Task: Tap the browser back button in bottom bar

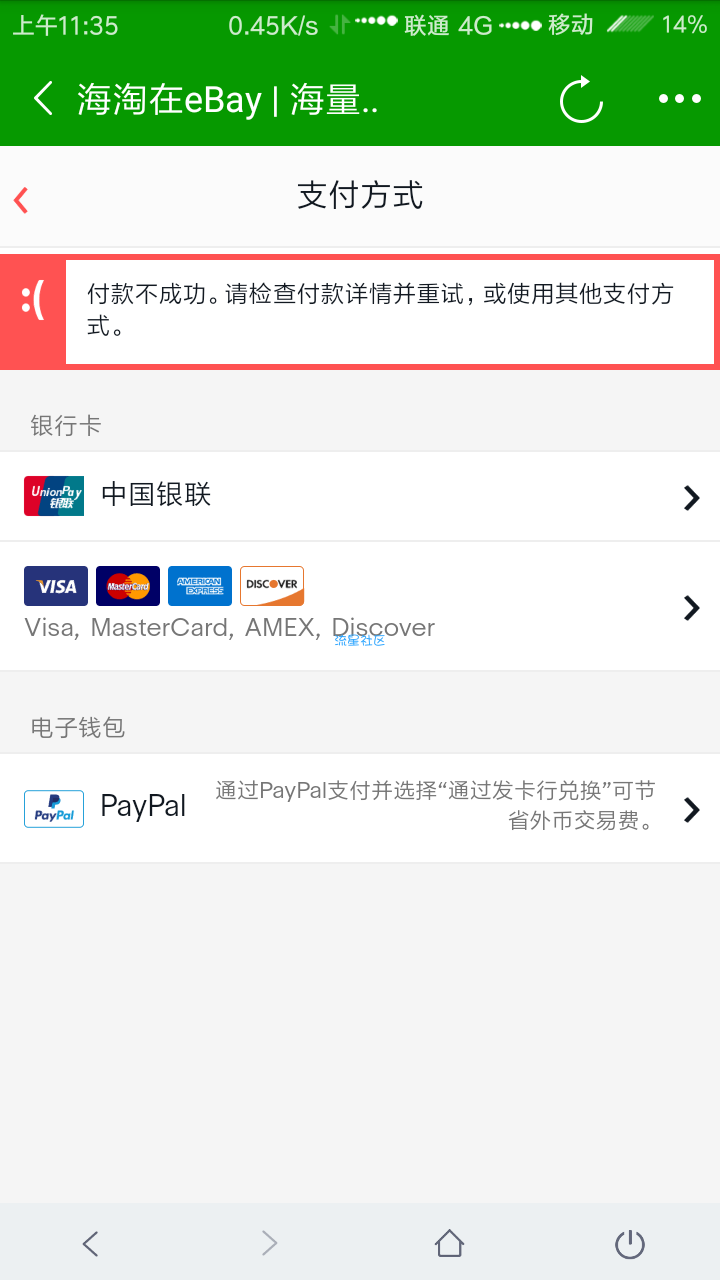Action: pos(90,1243)
